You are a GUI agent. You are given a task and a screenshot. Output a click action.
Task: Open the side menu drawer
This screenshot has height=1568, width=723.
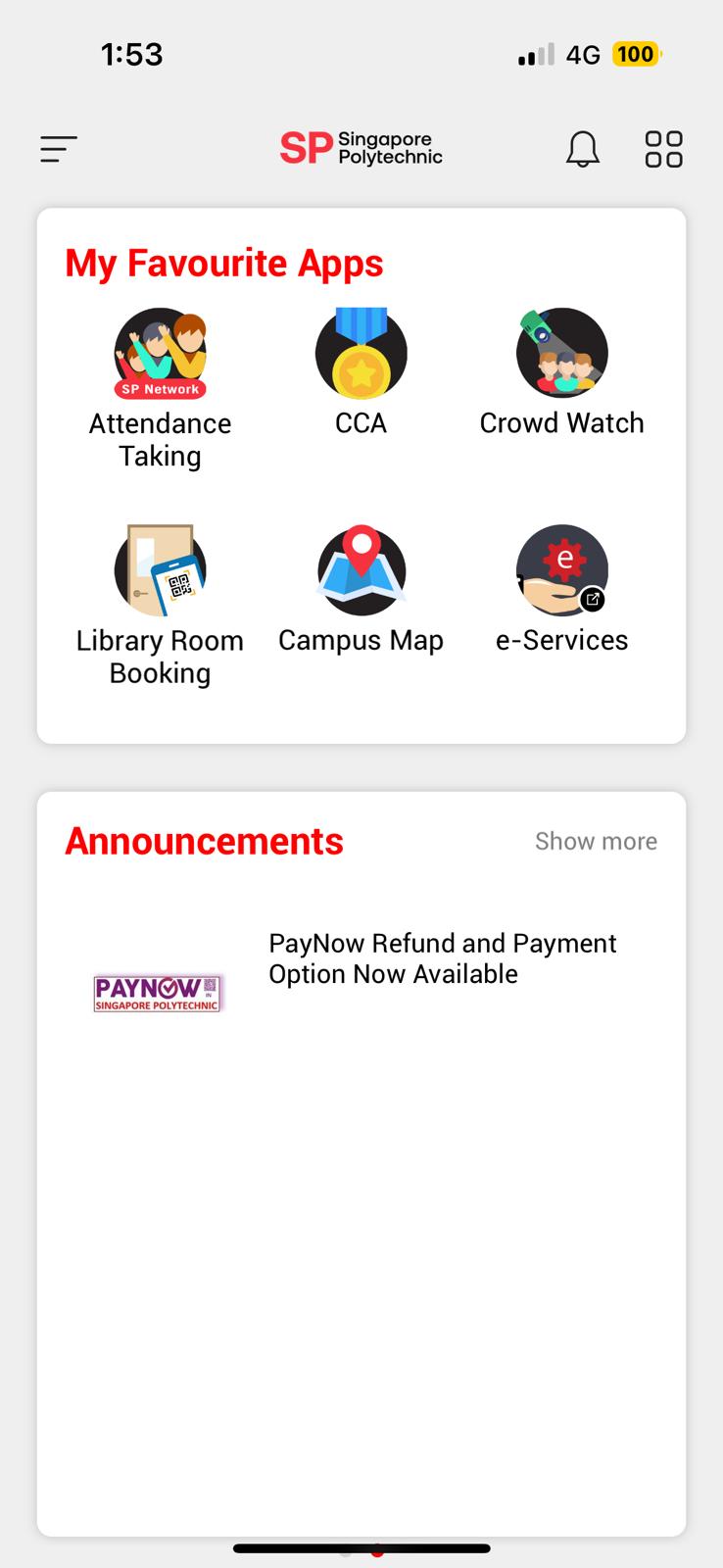click(59, 149)
